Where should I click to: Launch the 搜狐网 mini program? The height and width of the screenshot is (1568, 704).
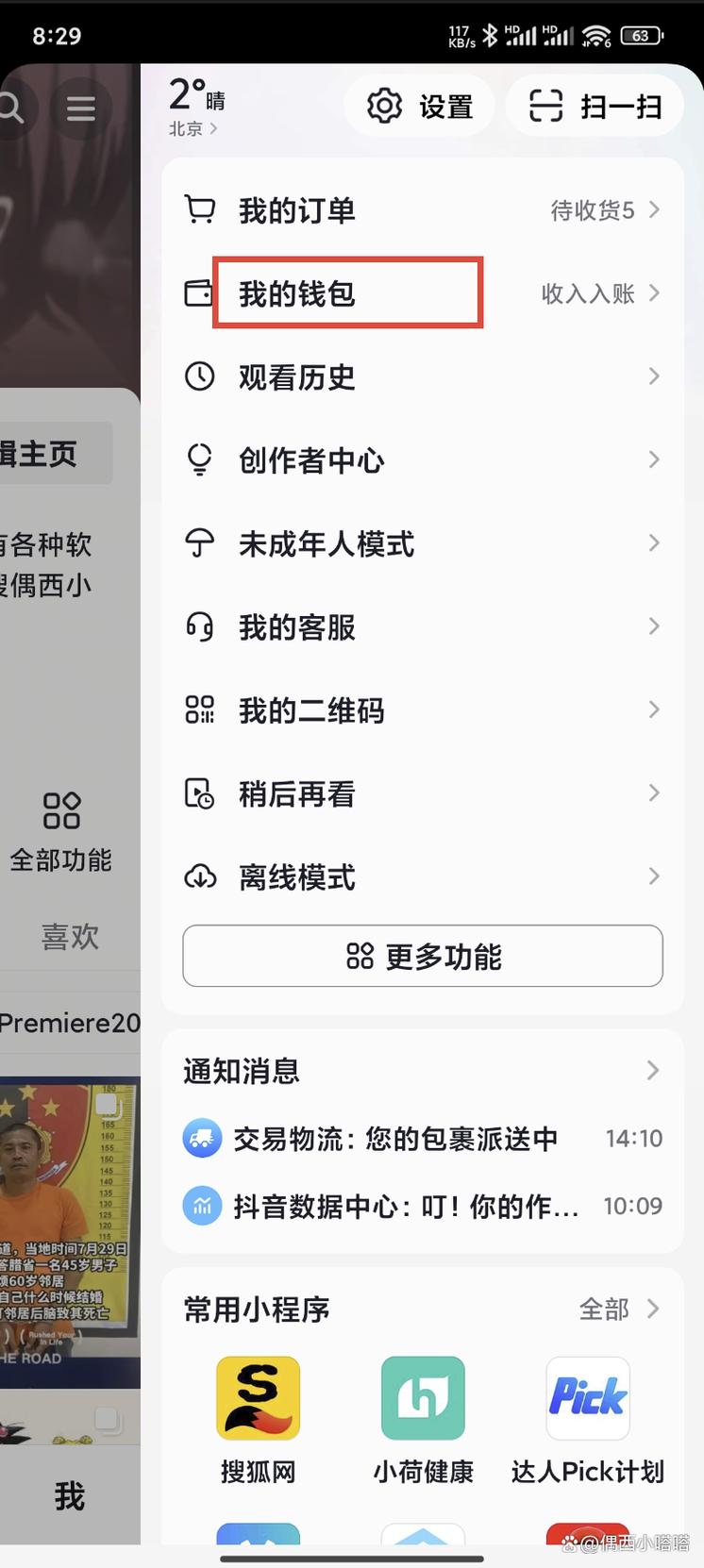[x=258, y=1399]
